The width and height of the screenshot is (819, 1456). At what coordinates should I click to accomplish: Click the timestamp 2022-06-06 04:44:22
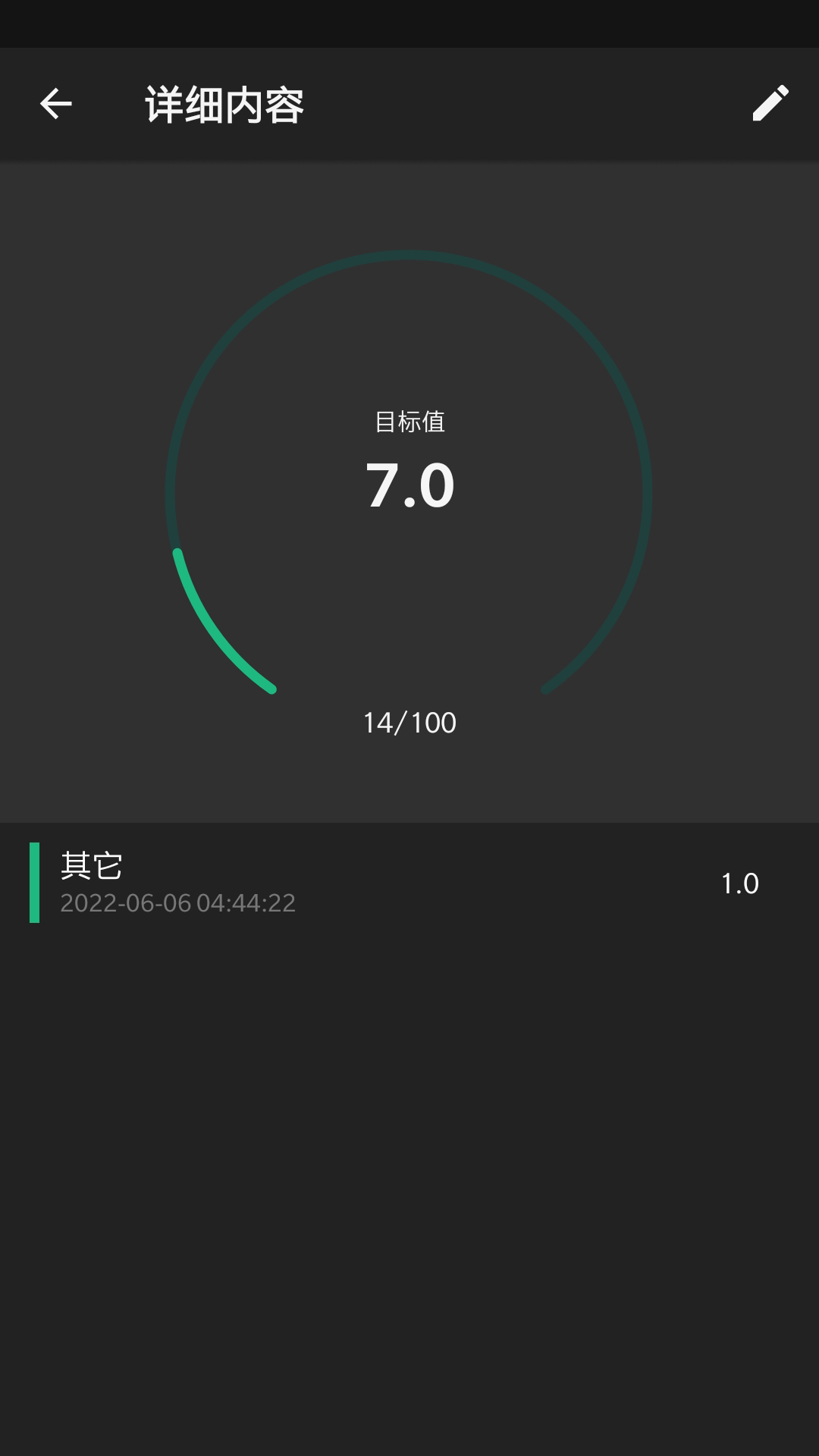click(177, 904)
